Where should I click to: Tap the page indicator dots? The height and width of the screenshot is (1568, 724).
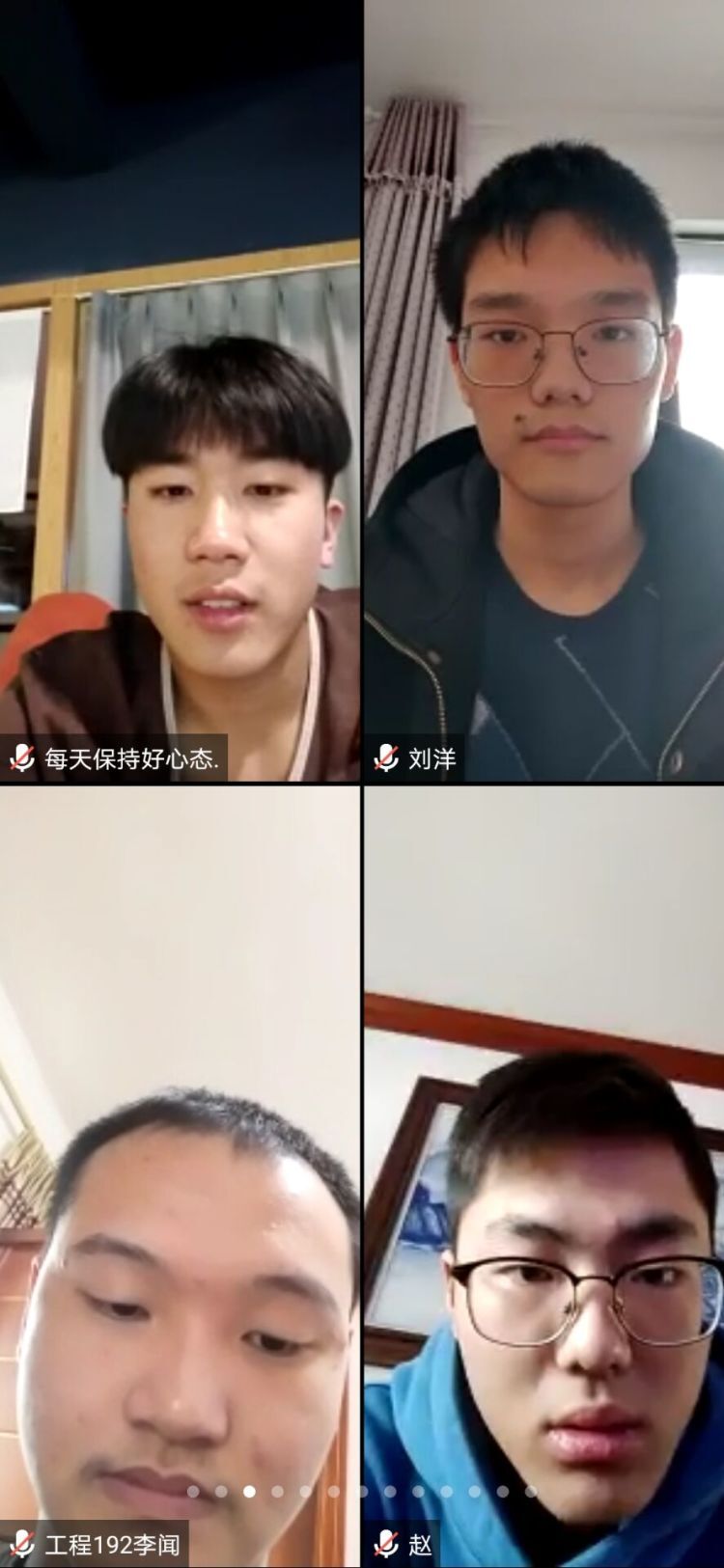tap(362, 1492)
